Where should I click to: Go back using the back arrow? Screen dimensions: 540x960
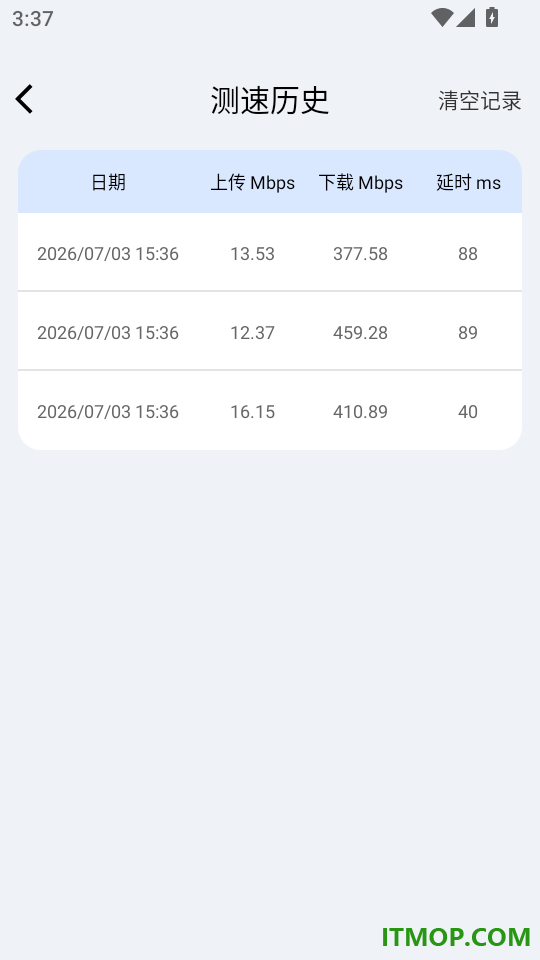click(24, 99)
